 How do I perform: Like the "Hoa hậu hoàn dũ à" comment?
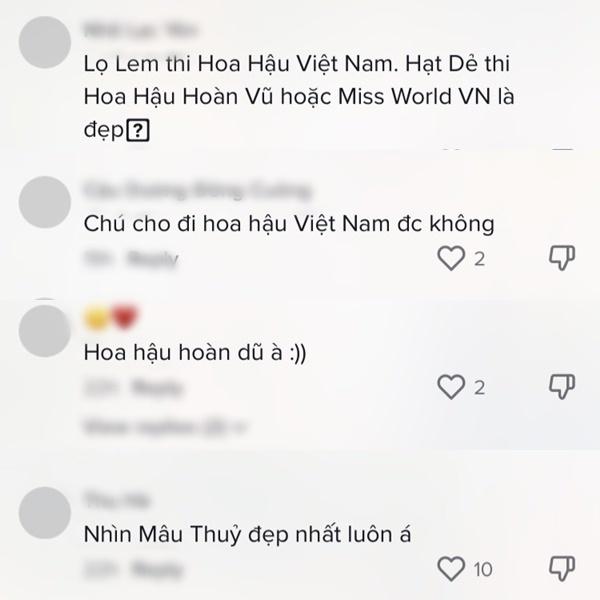(x=453, y=387)
